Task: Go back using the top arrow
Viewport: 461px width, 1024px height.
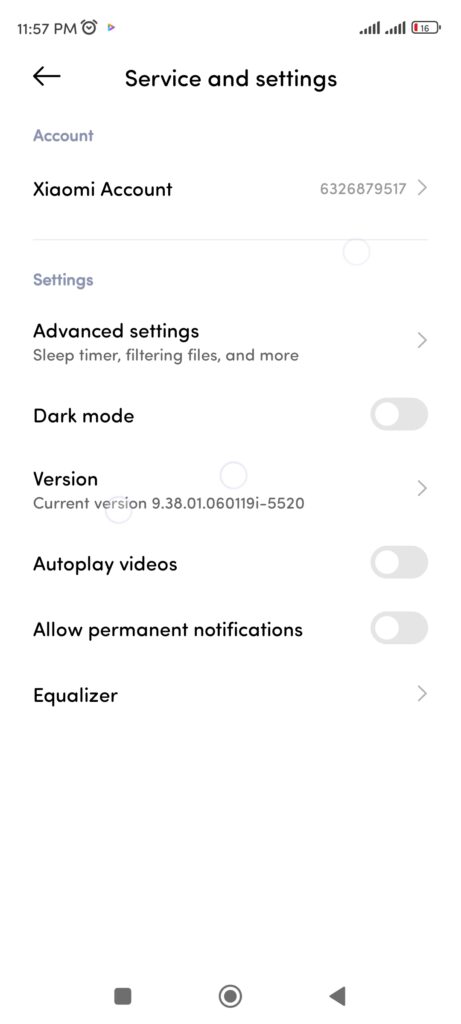Action: tap(46, 77)
